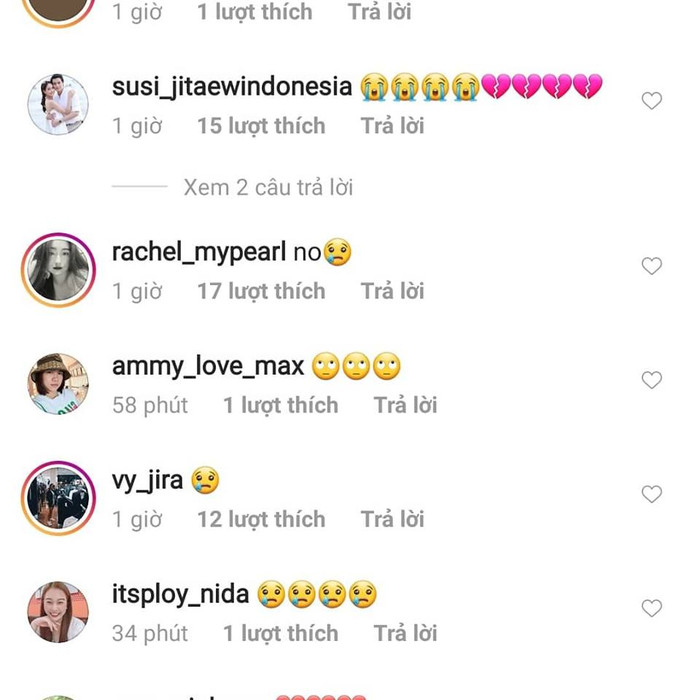Like susi_jitaewindonesia's comment

[651, 101]
